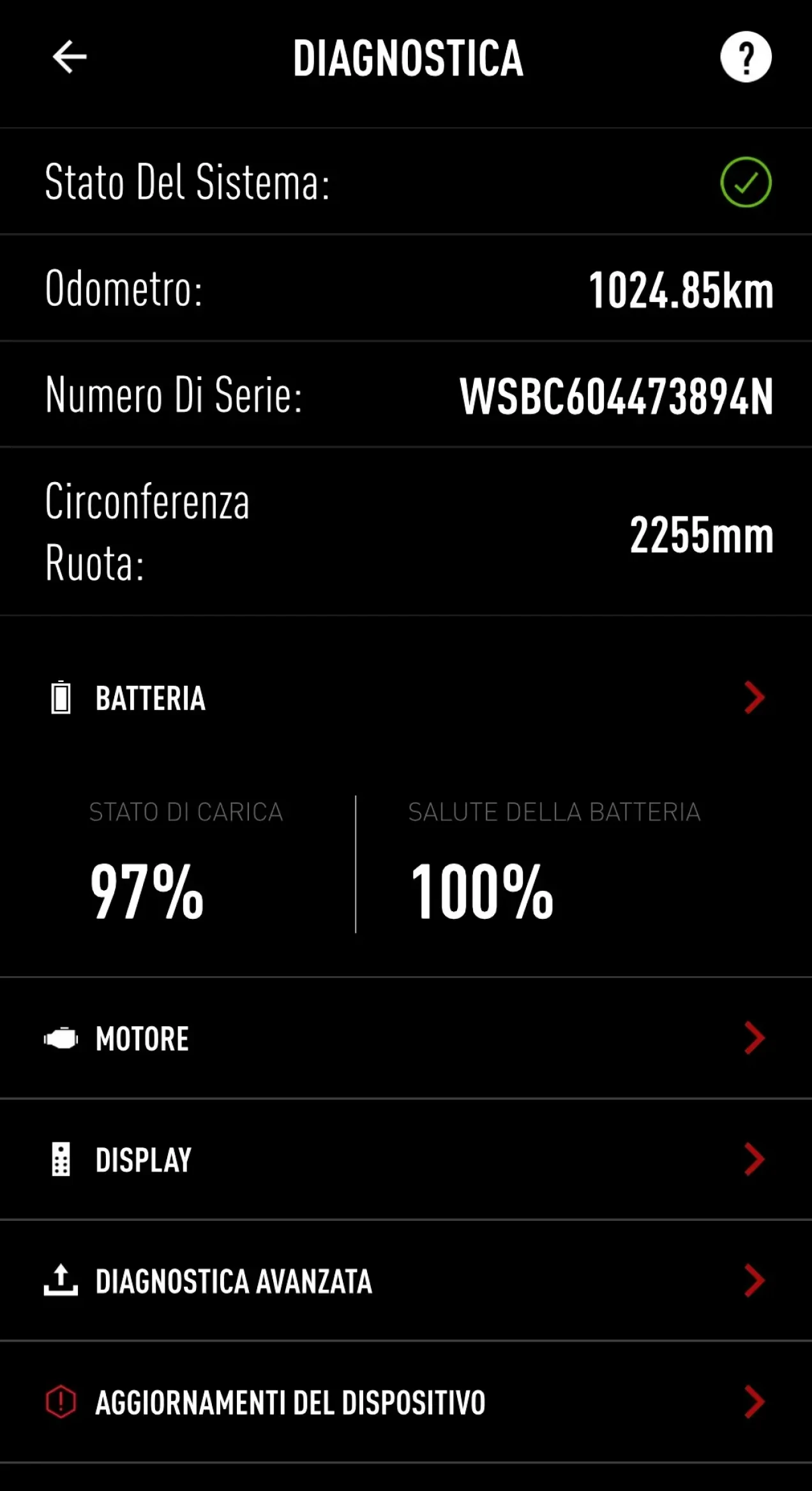Screen dimensions: 812x1491
Task: Open the Motore section
Action: pos(406,1038)
